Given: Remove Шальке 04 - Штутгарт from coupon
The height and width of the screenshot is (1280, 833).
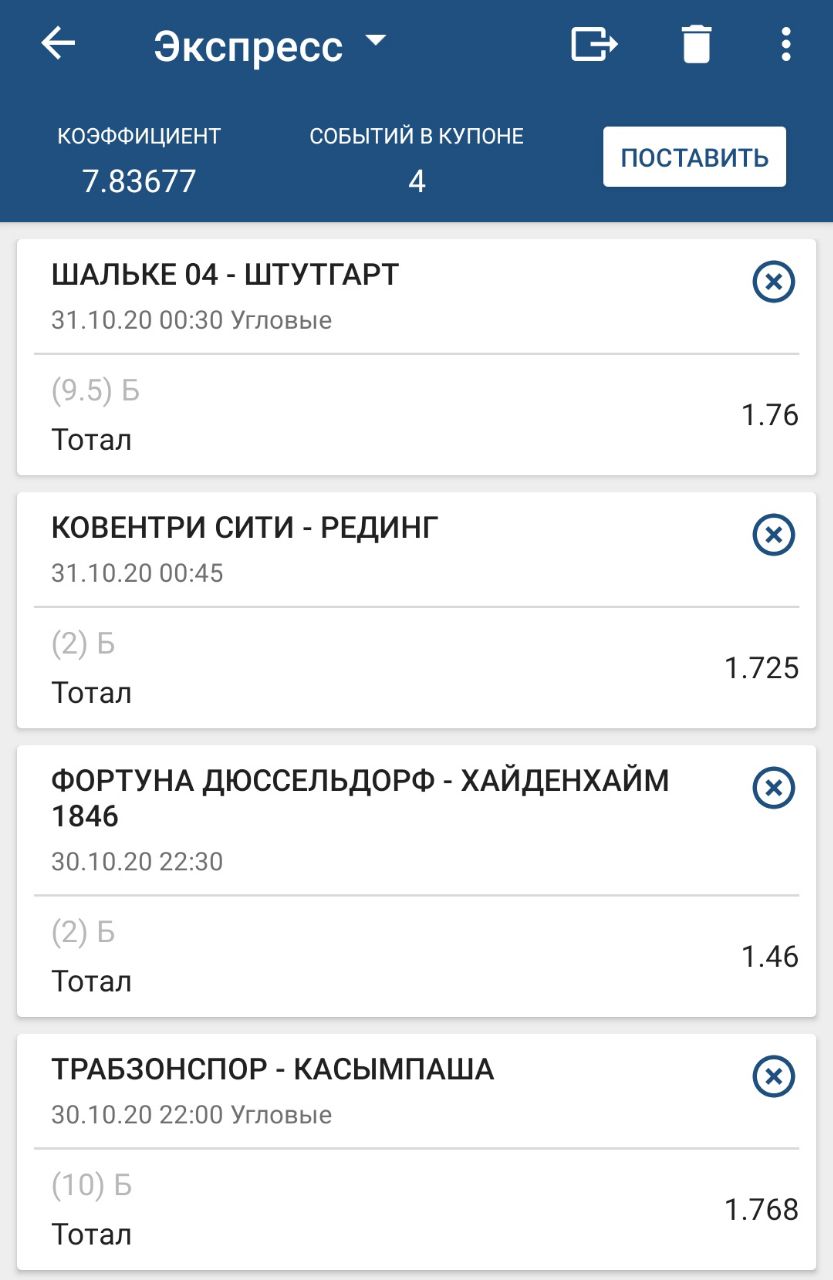Looking at the screenshot, I should [773, 282].
